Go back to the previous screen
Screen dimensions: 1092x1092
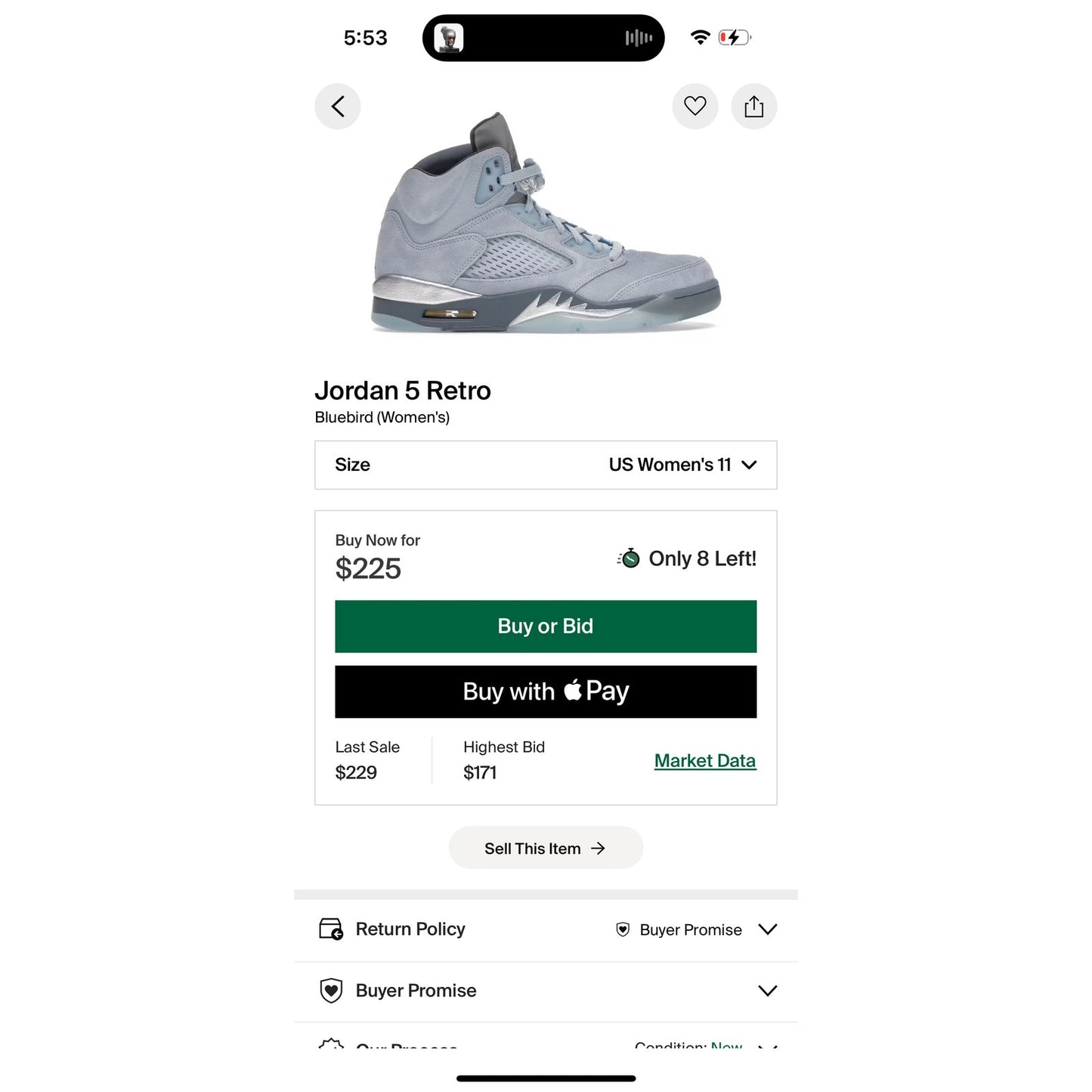click(x=337, y=107)
